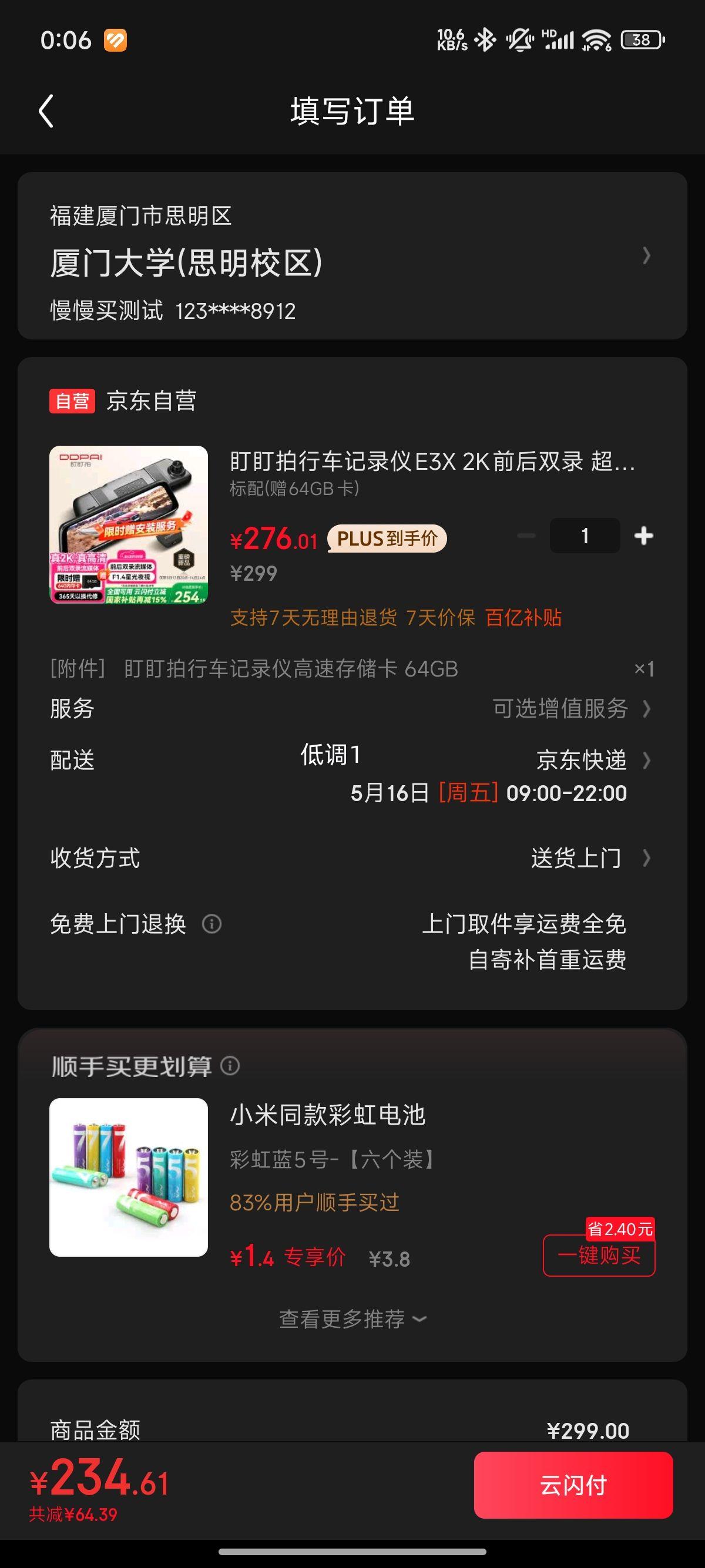Image resolution: width=705 pixels, height=1568 pixels.
Task: Open the 小米同款彩虹电池 product image
Action: 129,1177
